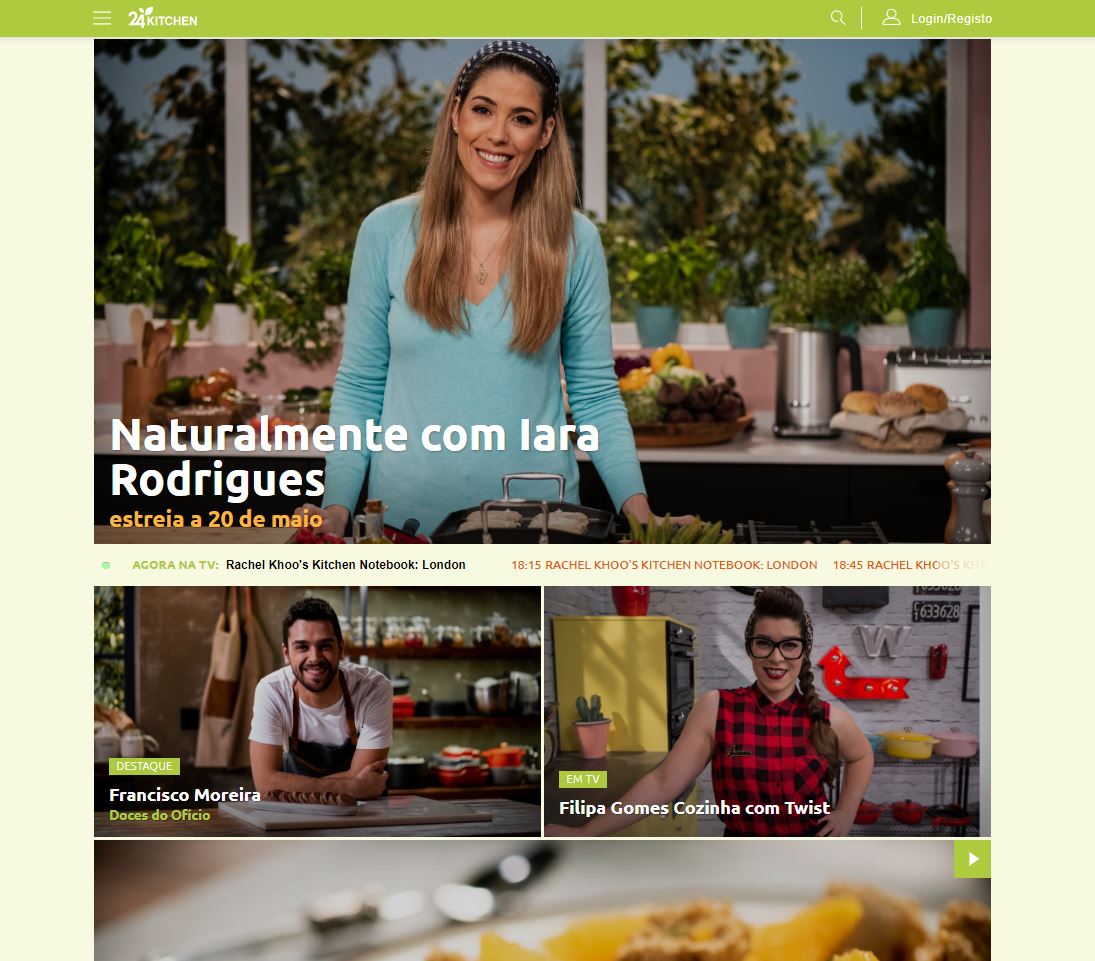
Task: Open Filipa Gomes Cozinha com Twist card
Action: tap(767, 711)
